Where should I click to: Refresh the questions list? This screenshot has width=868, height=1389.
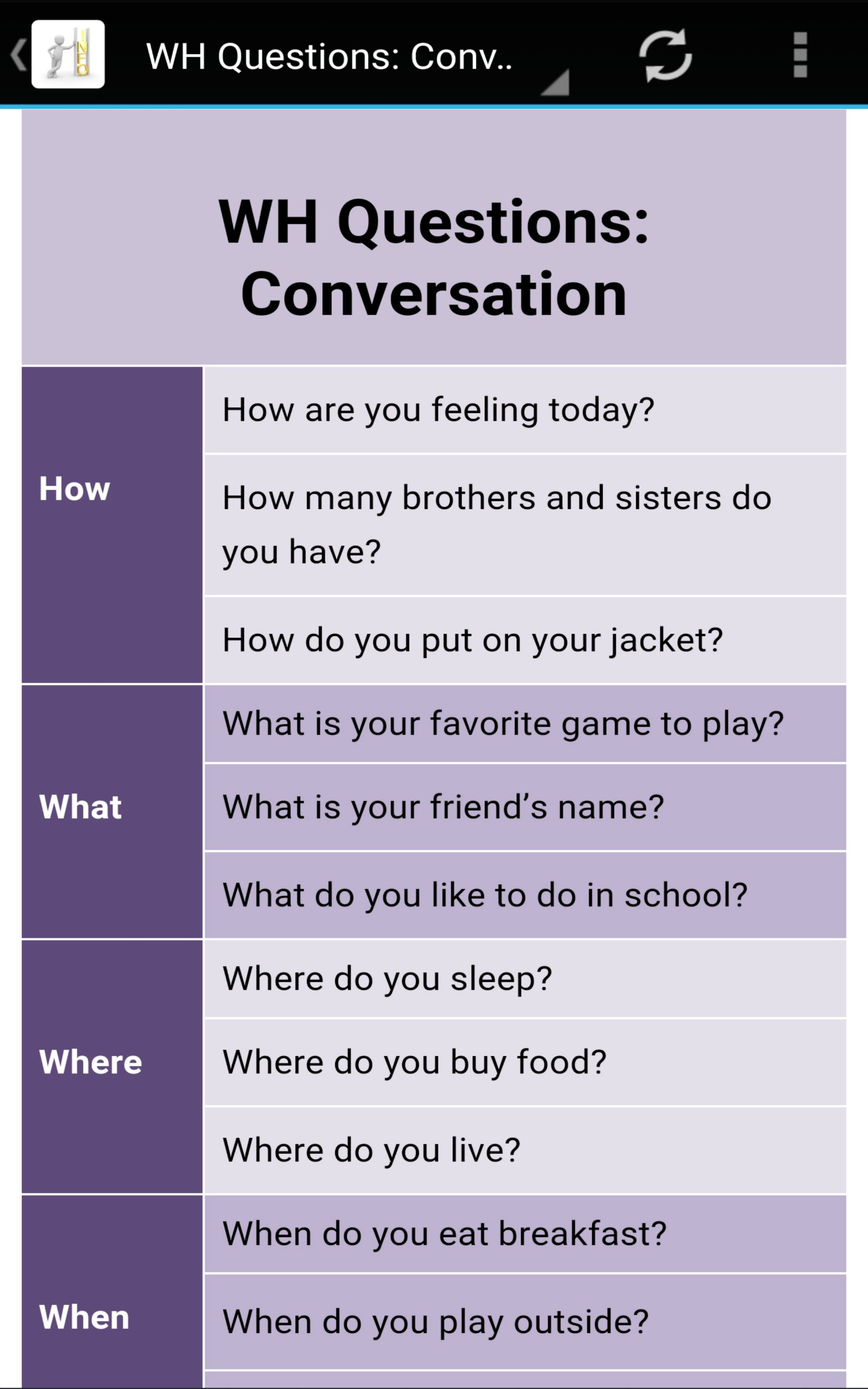pyautogui.click(x=665, y=55)
